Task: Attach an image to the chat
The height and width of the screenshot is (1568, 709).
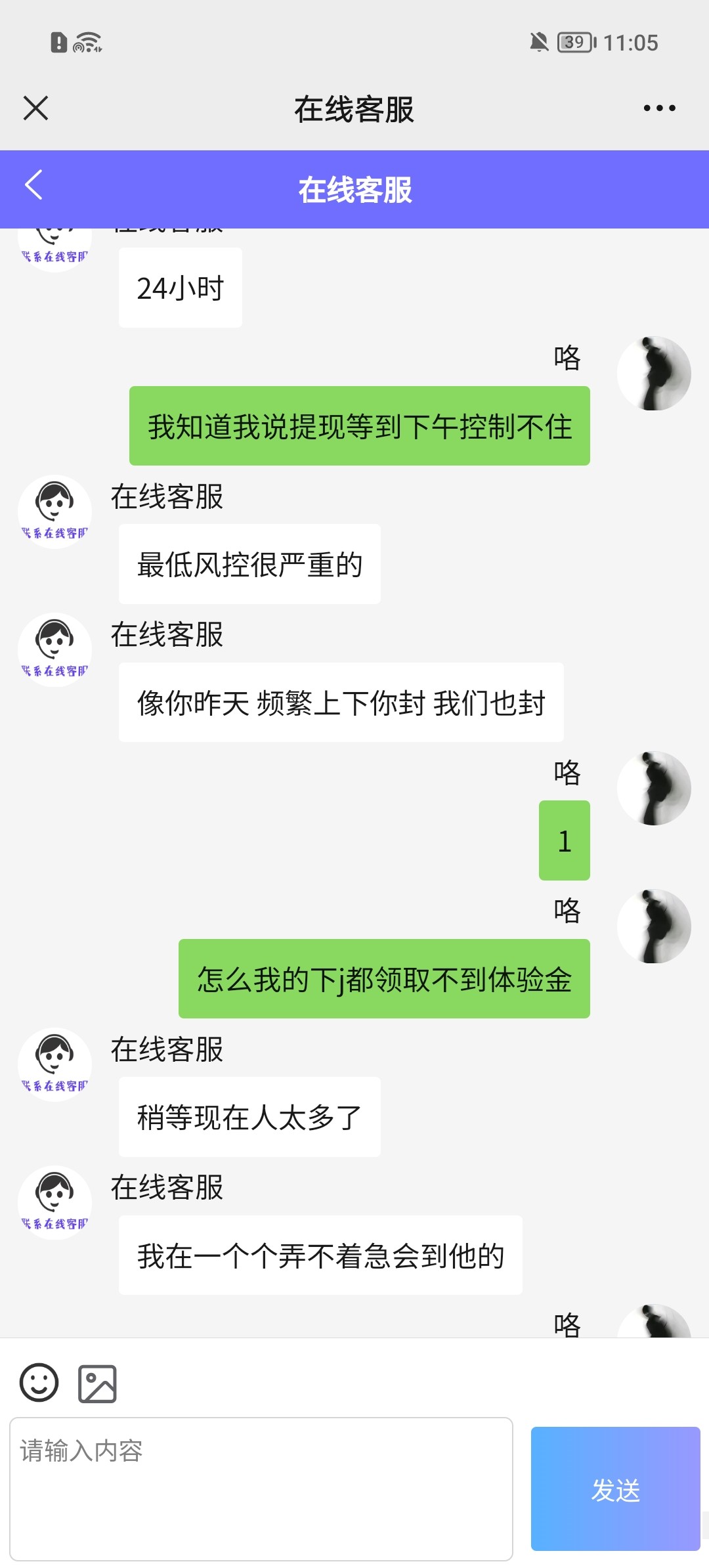Action: pos(97,1383)
